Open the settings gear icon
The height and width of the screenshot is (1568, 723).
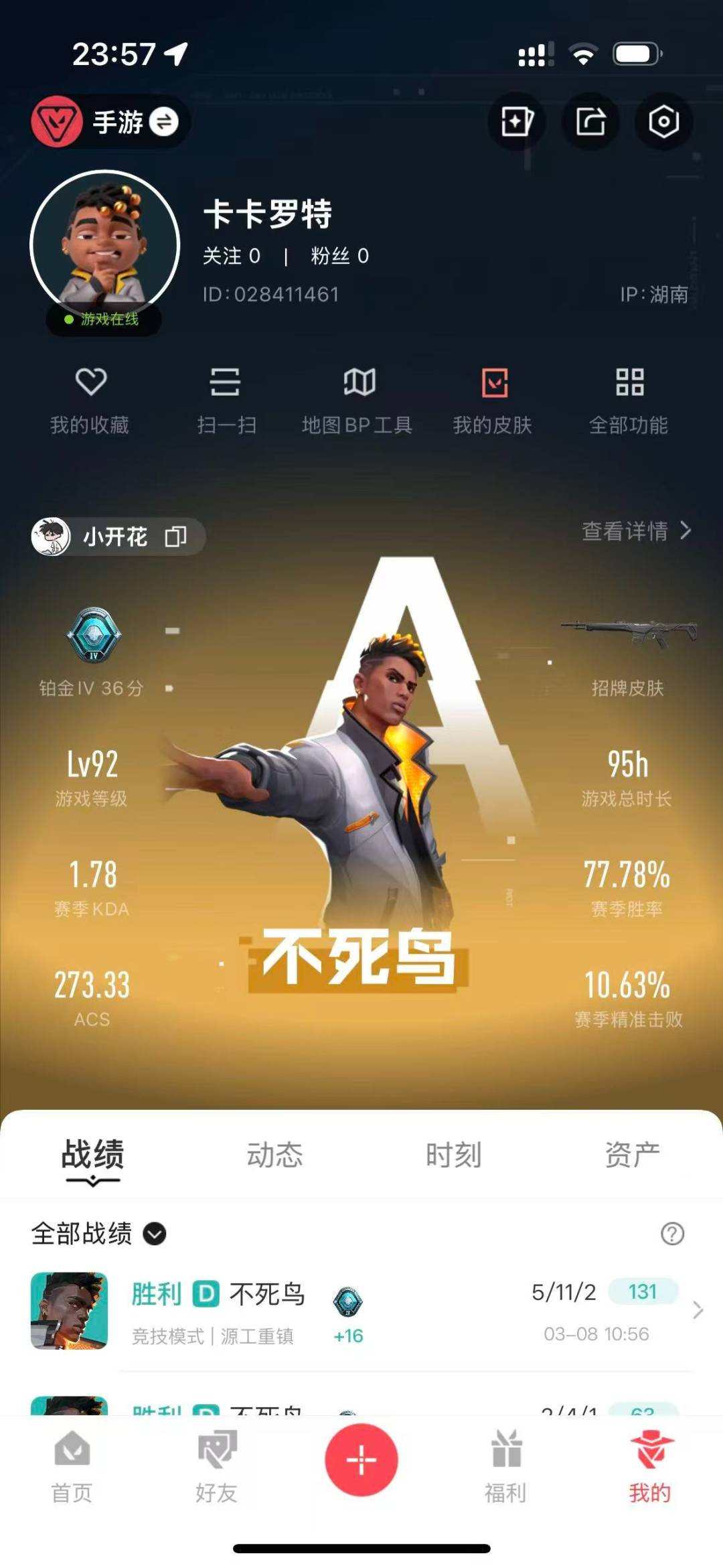click(x=663, y=121)
